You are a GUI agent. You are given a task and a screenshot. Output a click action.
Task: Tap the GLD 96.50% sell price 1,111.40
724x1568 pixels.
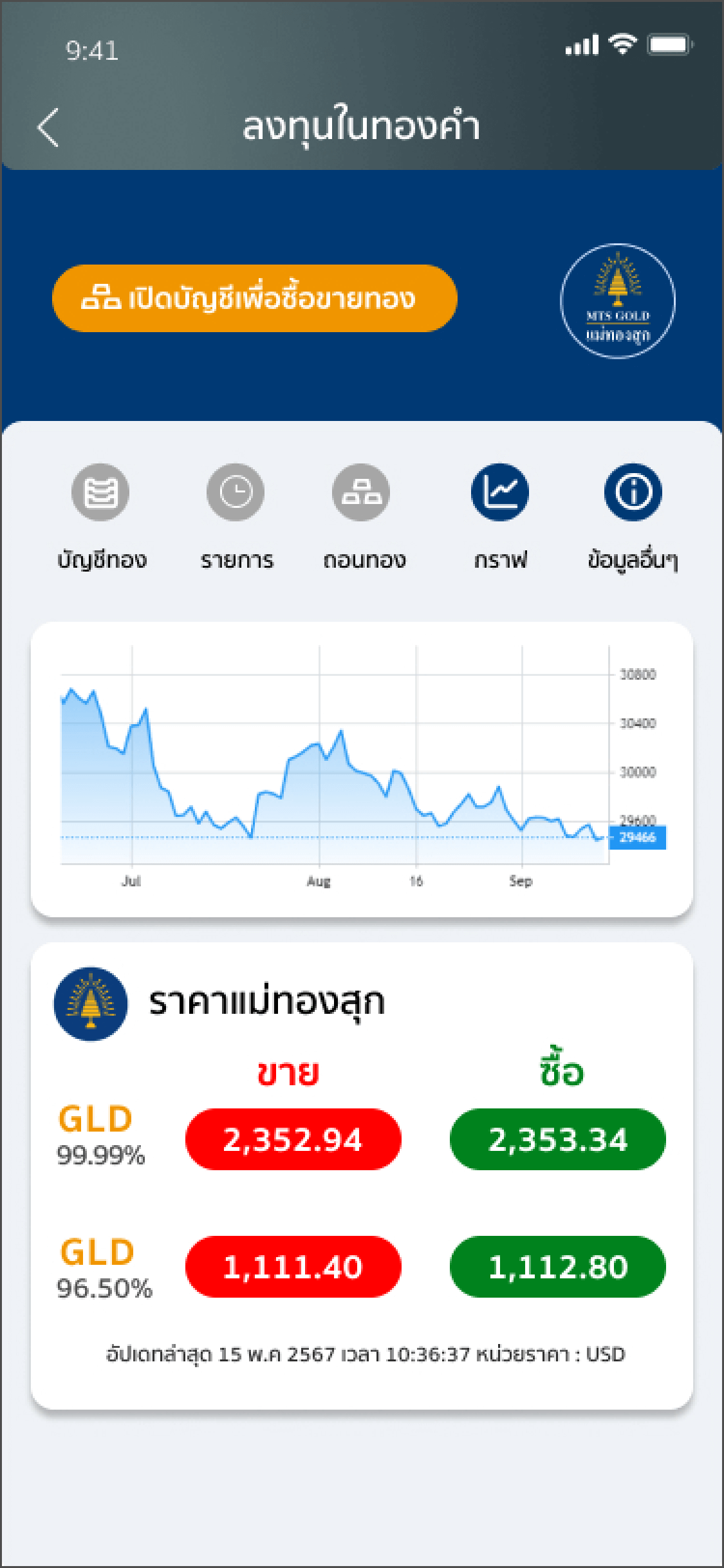pos(293,1267)
